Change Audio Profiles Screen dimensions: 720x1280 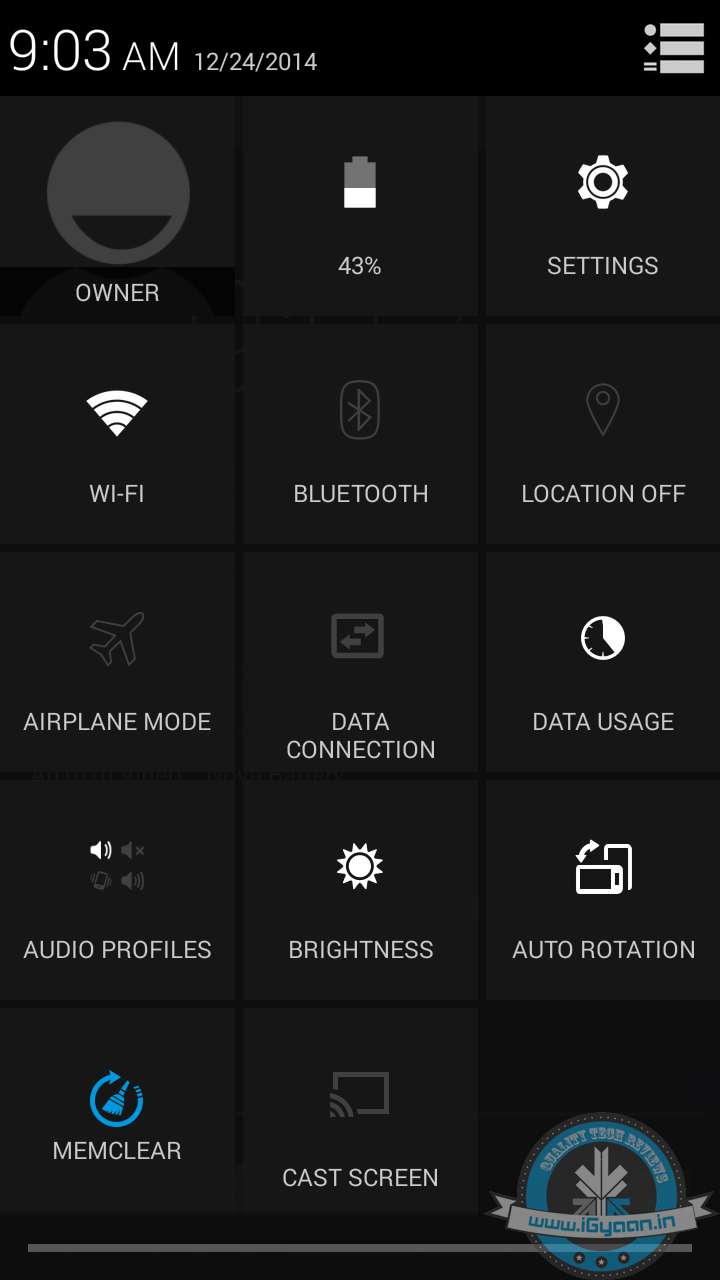coord(117,890)
